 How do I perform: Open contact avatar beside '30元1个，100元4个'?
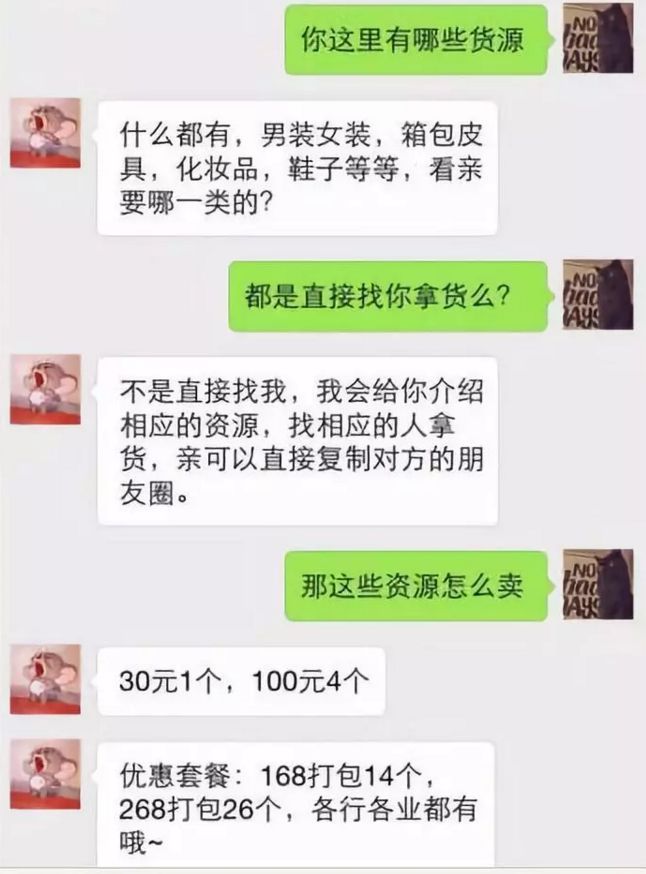pos(45,679)
